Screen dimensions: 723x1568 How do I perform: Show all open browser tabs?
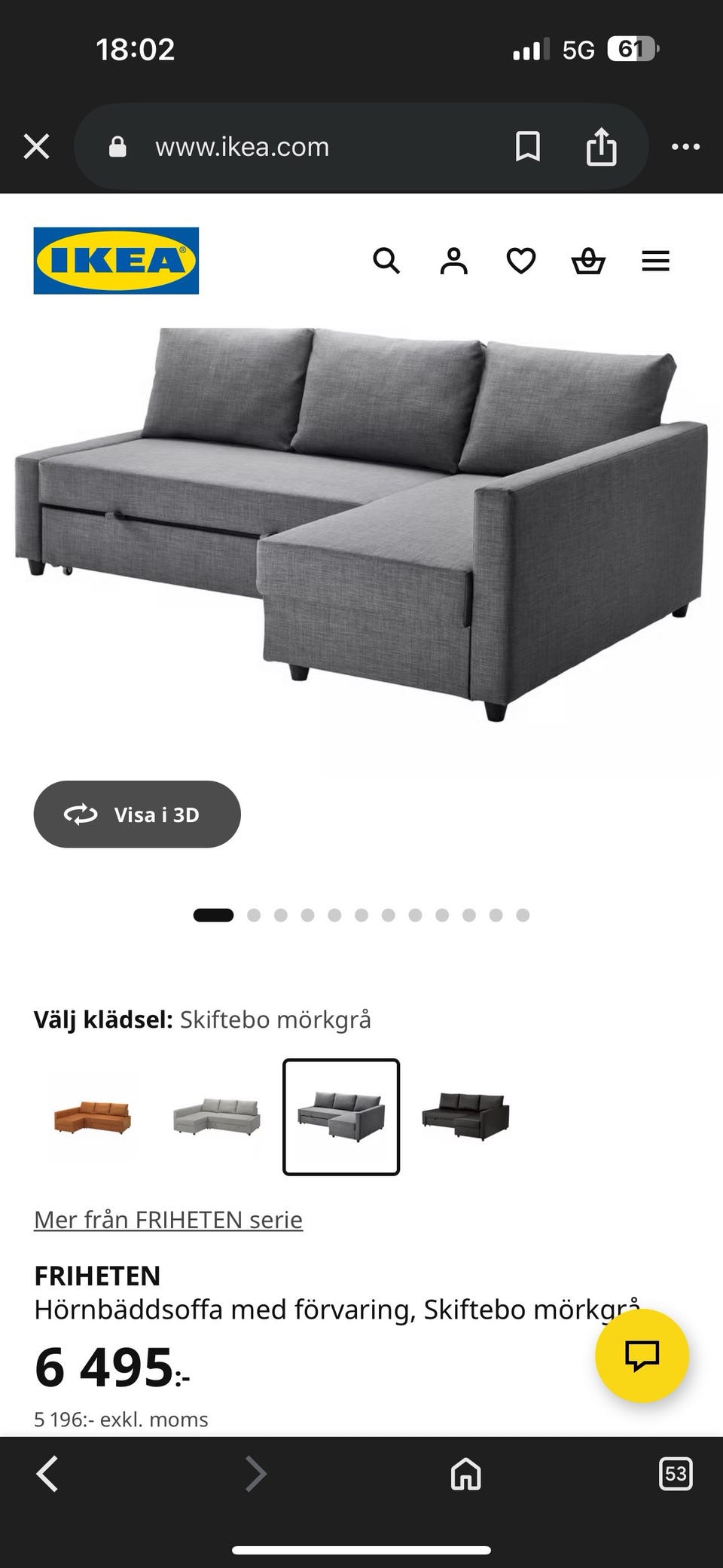(x=678, y=1475)
